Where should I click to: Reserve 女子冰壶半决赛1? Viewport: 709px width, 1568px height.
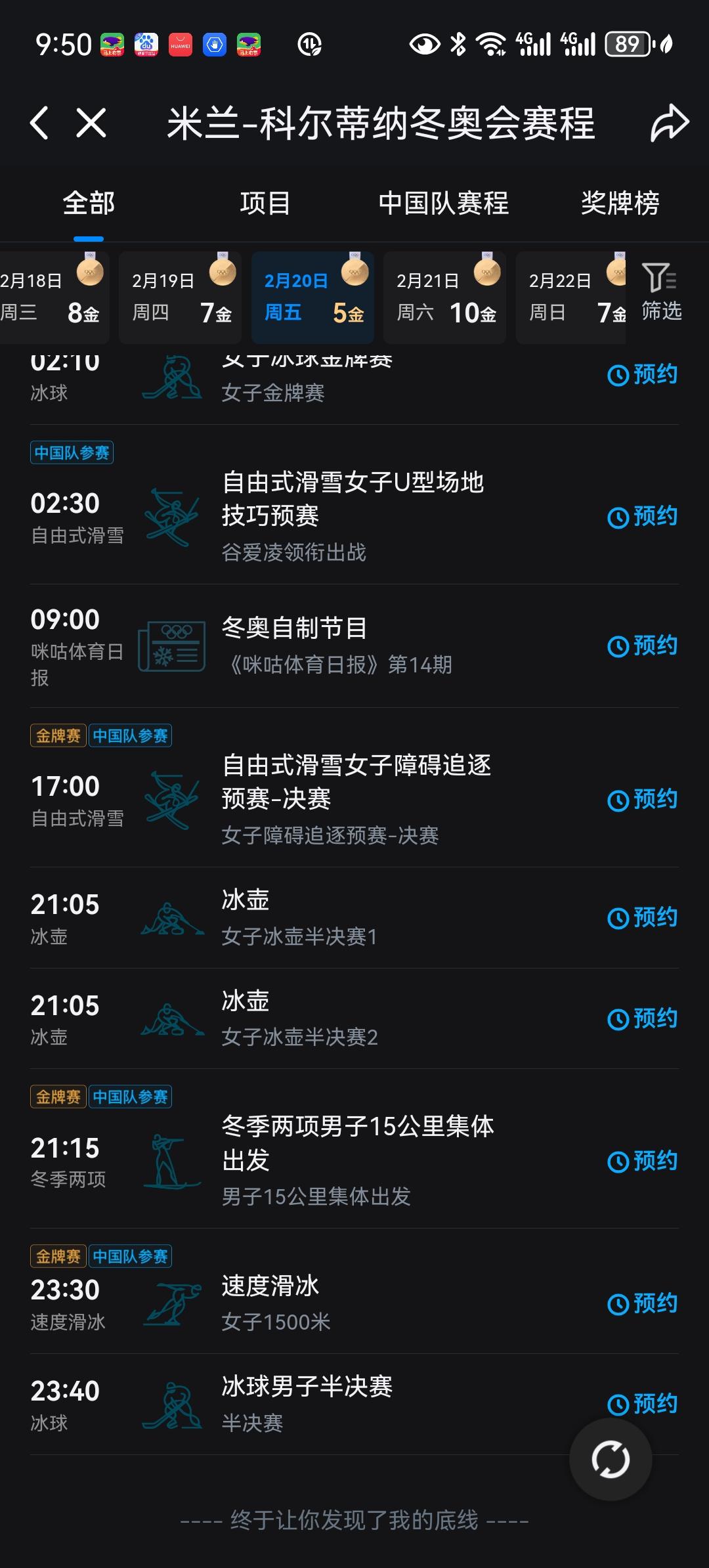point(643,918)
